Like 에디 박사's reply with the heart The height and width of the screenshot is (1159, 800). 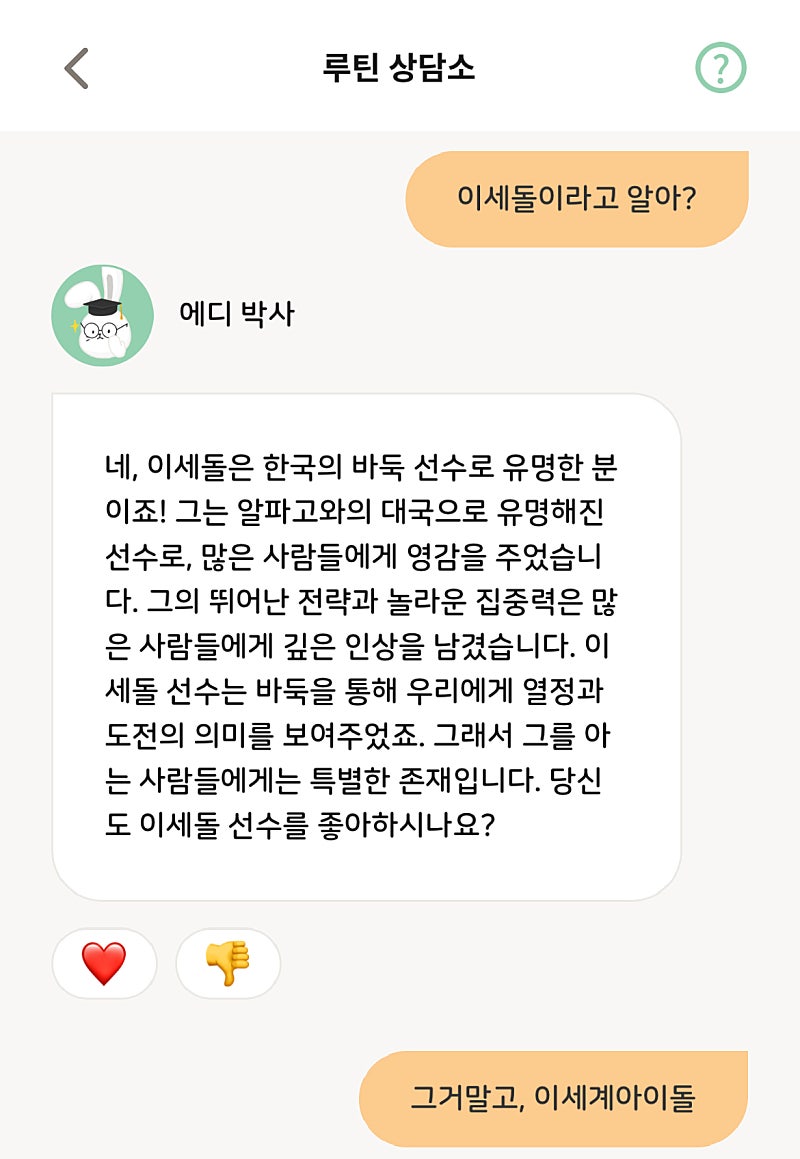click(104, 964)
